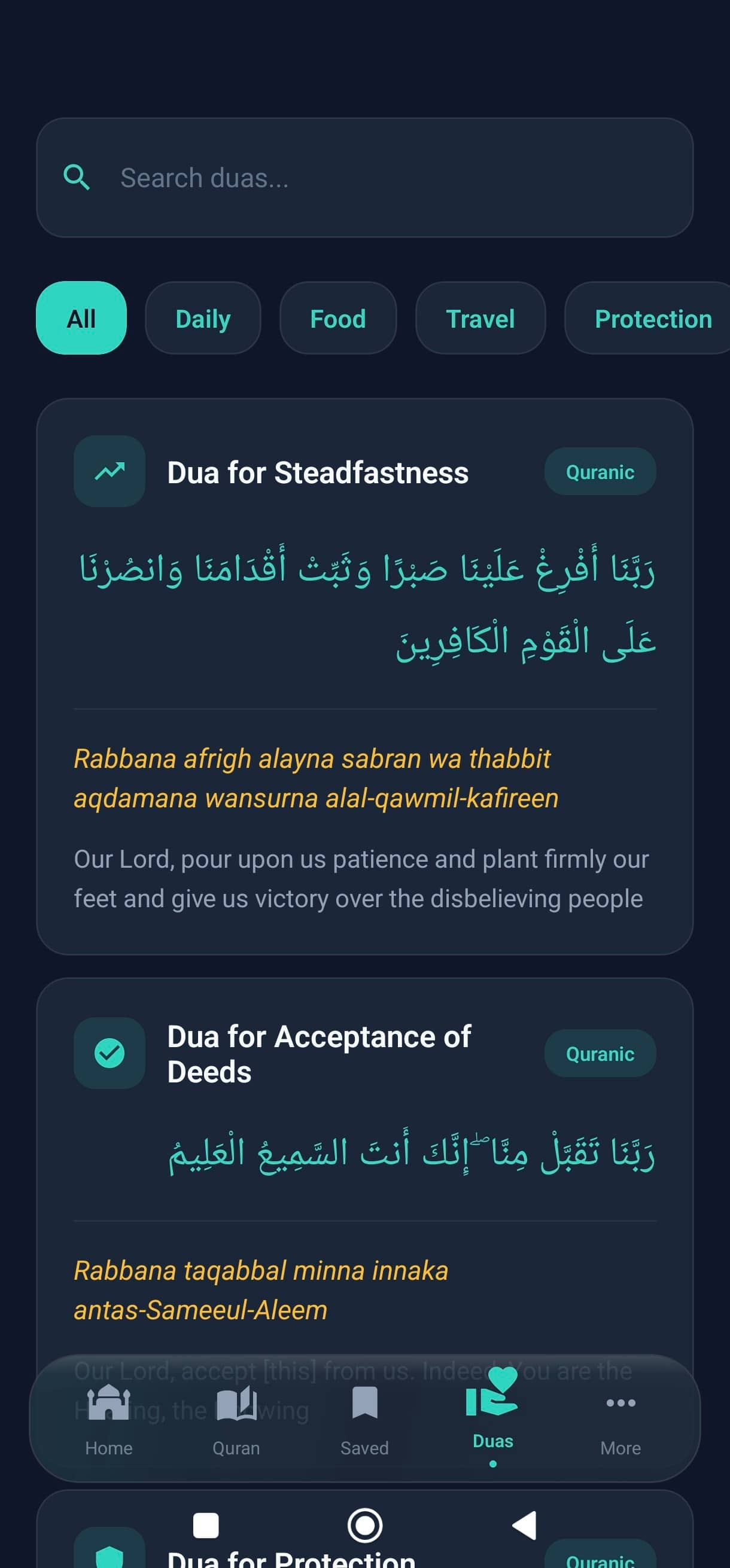Click the trending arrow icon on Steadfastness dua
This screenshot has height=1568, width=730.
click(x=109, y=471)
